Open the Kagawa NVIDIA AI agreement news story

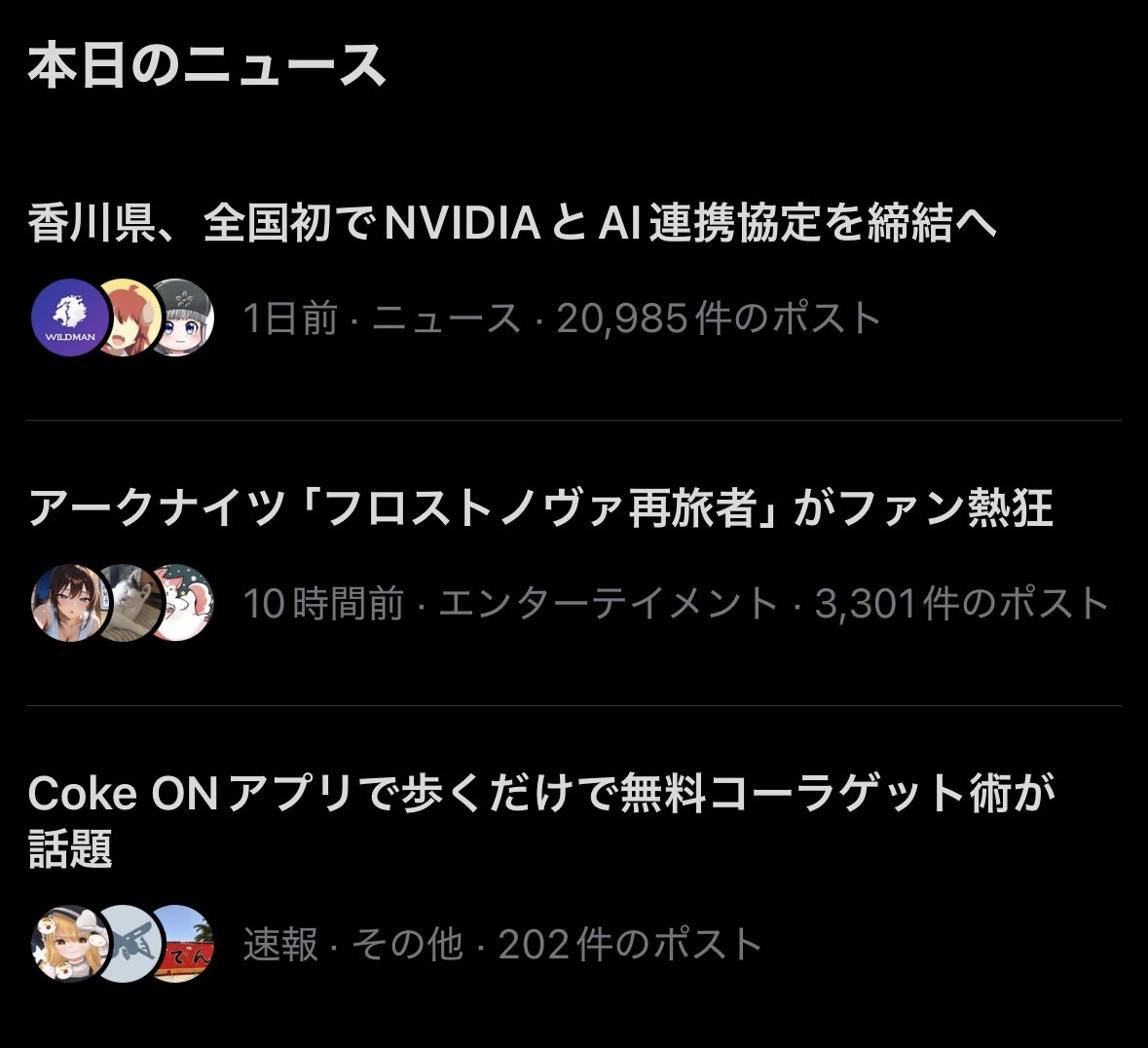pos(512,224)
